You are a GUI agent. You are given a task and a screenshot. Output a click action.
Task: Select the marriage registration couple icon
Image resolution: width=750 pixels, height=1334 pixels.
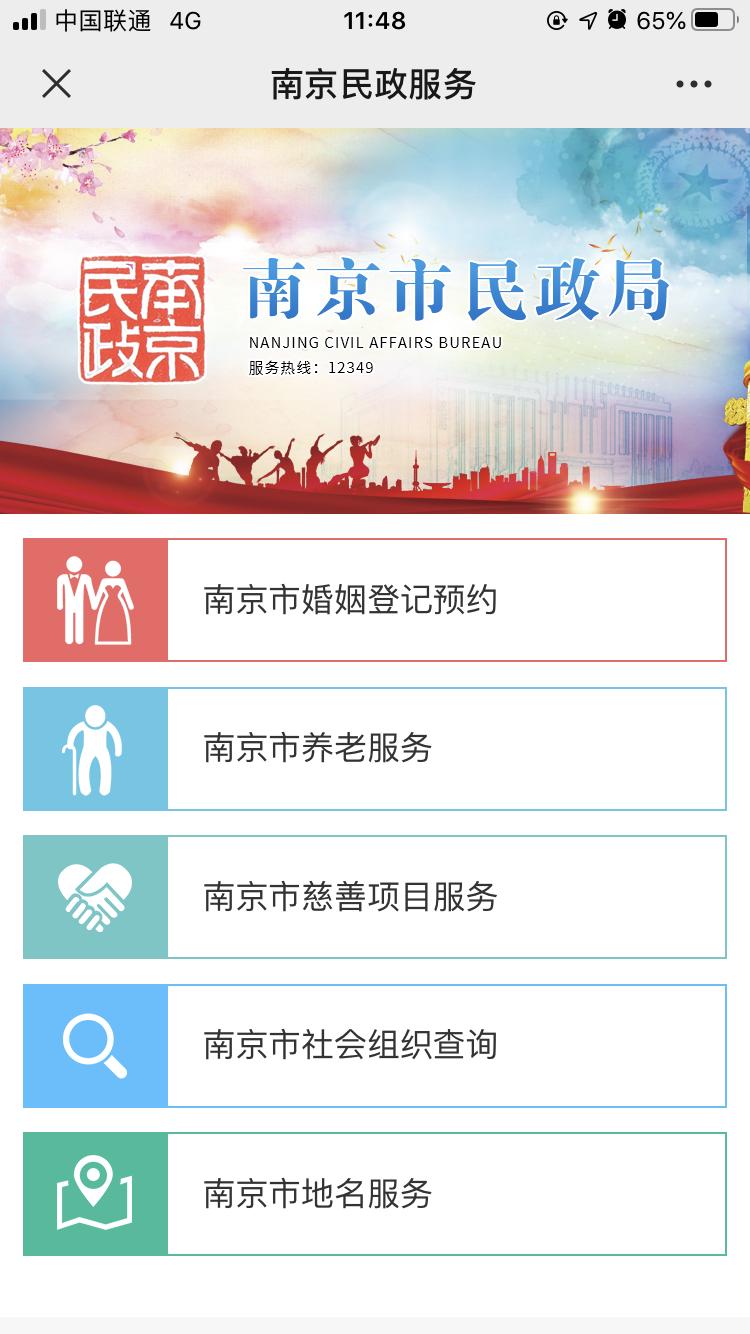97,600
